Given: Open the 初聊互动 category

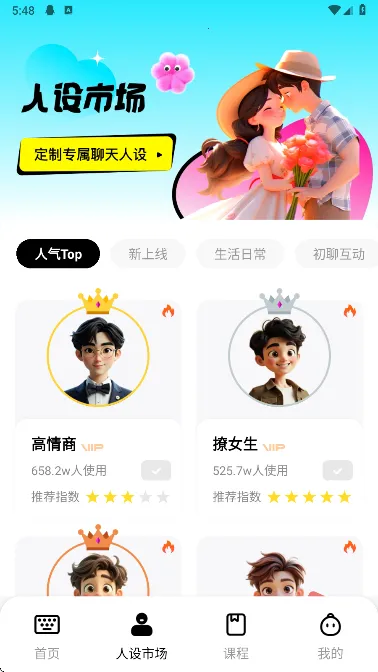Looking at the screenshot, I should pos(337,254).
